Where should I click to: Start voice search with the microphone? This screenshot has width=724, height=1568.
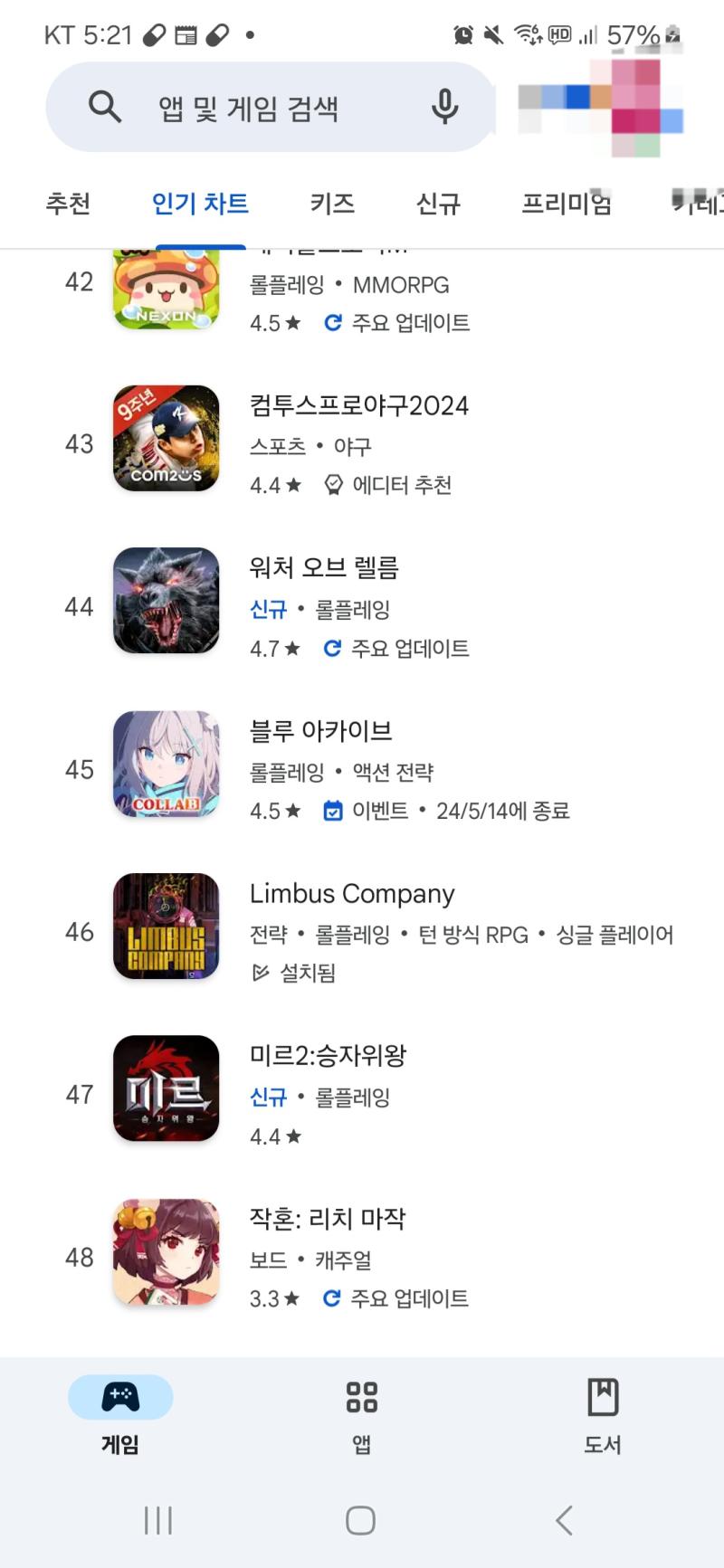pos(444,107)
